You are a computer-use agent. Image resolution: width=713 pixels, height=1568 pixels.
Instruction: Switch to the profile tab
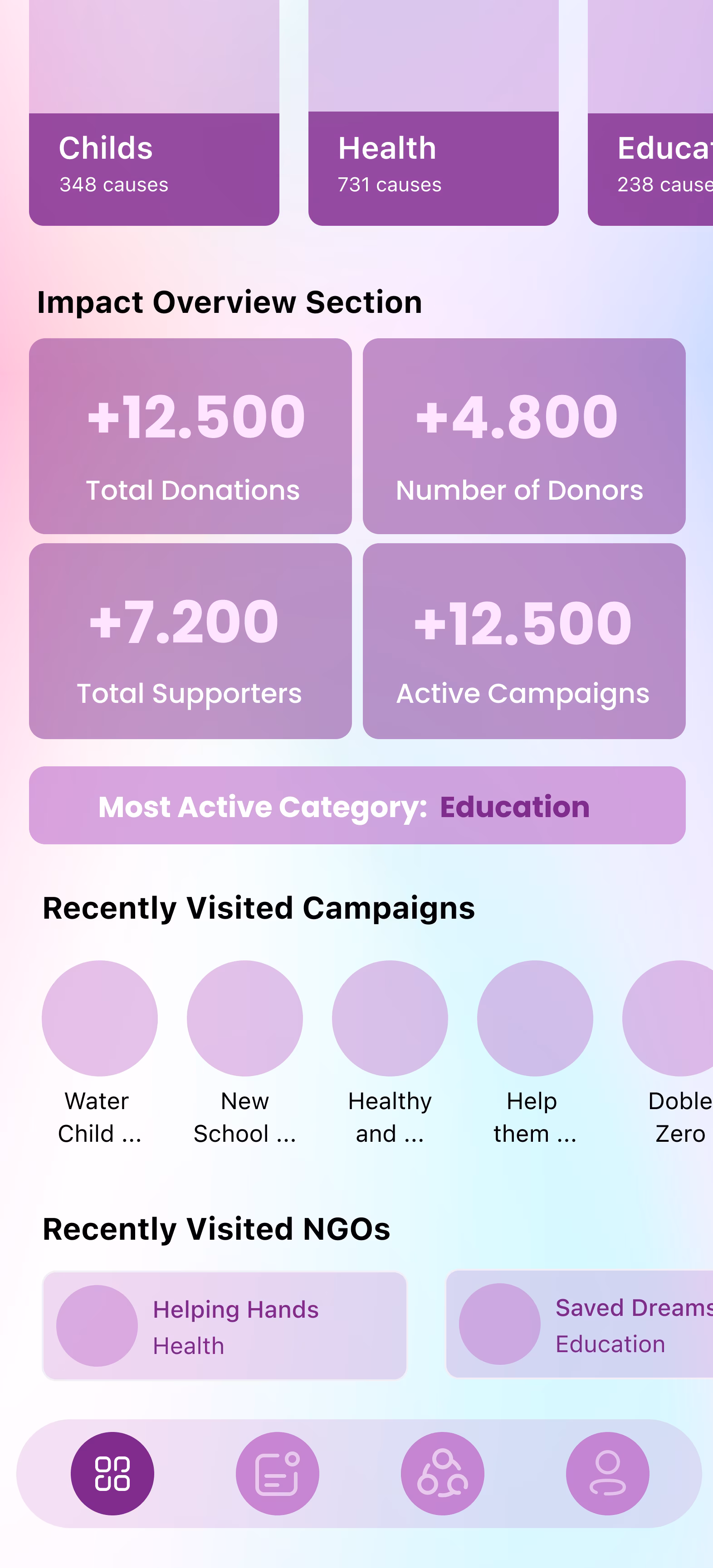coord(608,1473)
